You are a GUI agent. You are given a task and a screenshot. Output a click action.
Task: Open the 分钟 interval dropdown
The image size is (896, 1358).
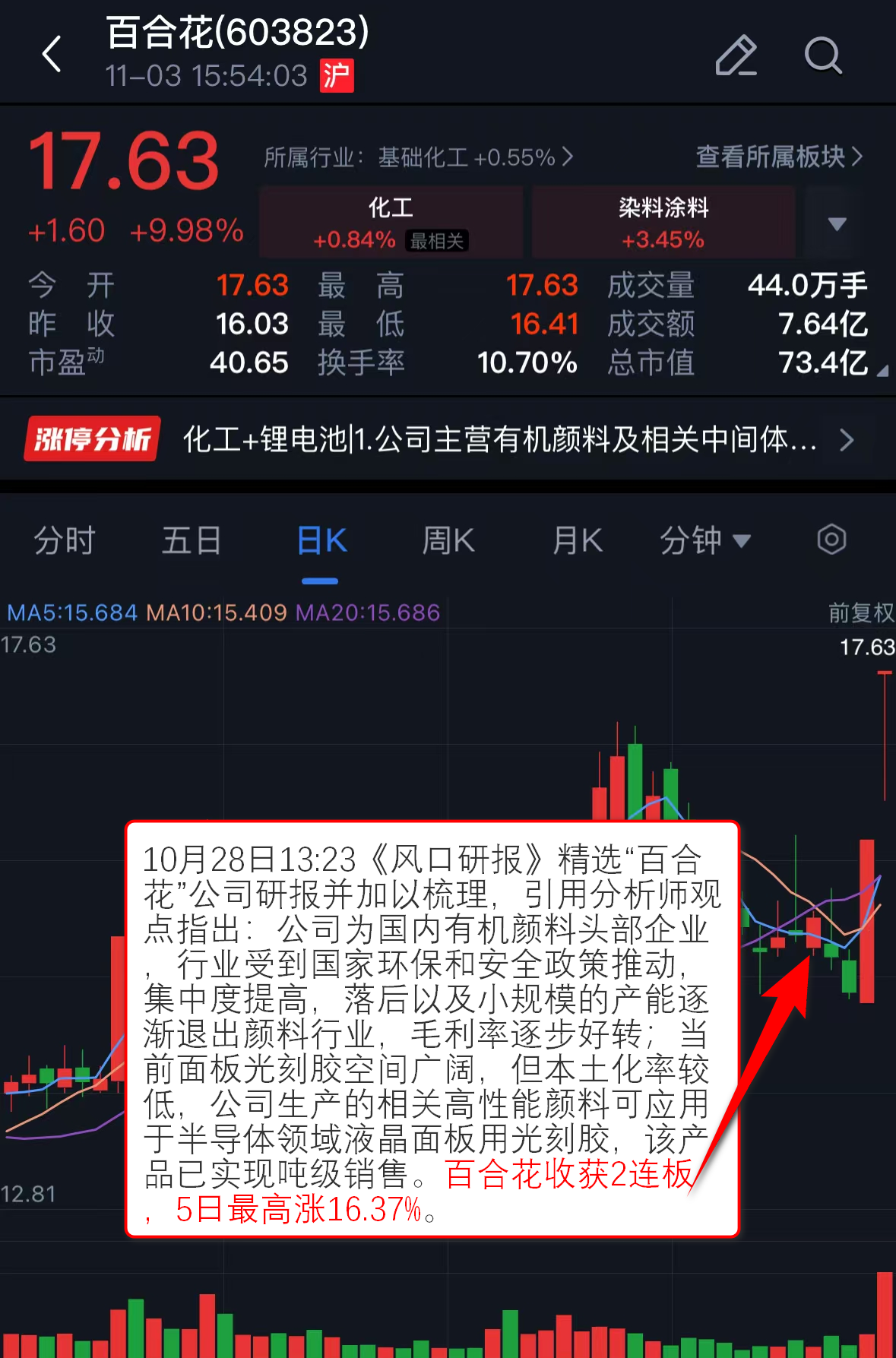pyautogui.click(x=704, y=541)
